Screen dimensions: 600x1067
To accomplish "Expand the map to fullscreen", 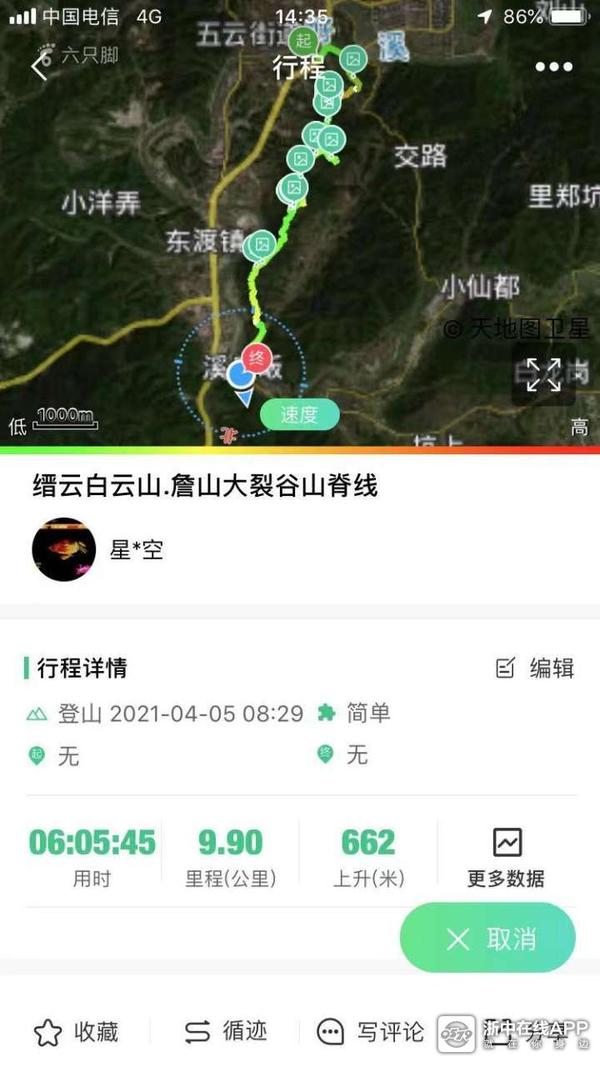I will pyautogui.click(x=543, y=374).
